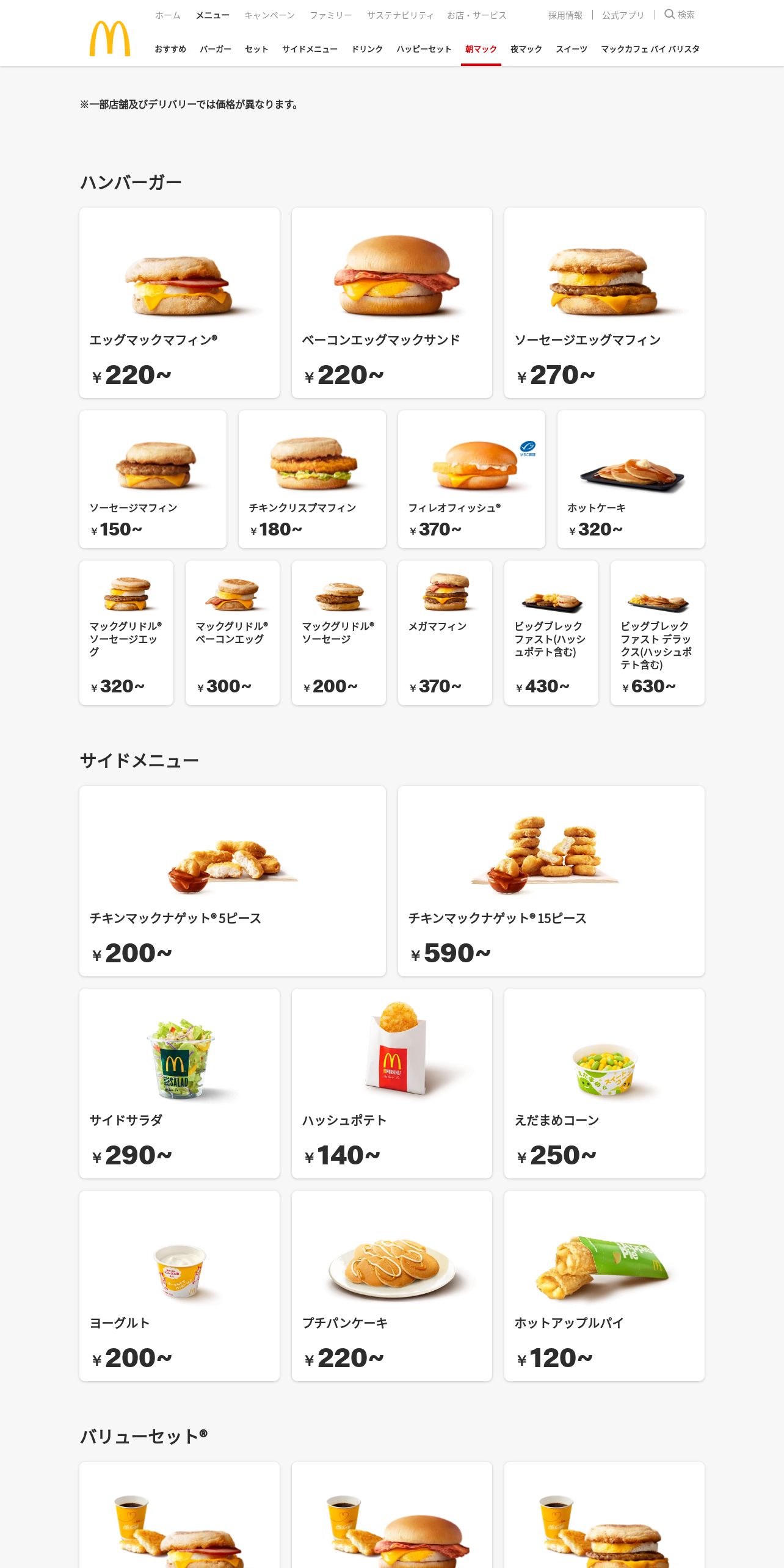Select the プチパンケーキ item
This screenshot has width=784, height=1568.
point(392,1286)
